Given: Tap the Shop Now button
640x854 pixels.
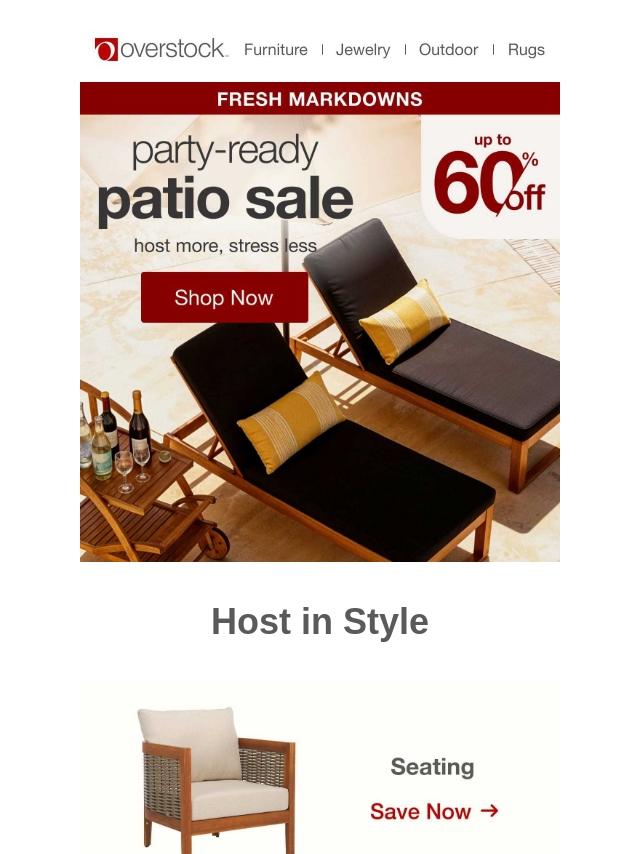Looking at the screenshot, I should coord(224,297).
